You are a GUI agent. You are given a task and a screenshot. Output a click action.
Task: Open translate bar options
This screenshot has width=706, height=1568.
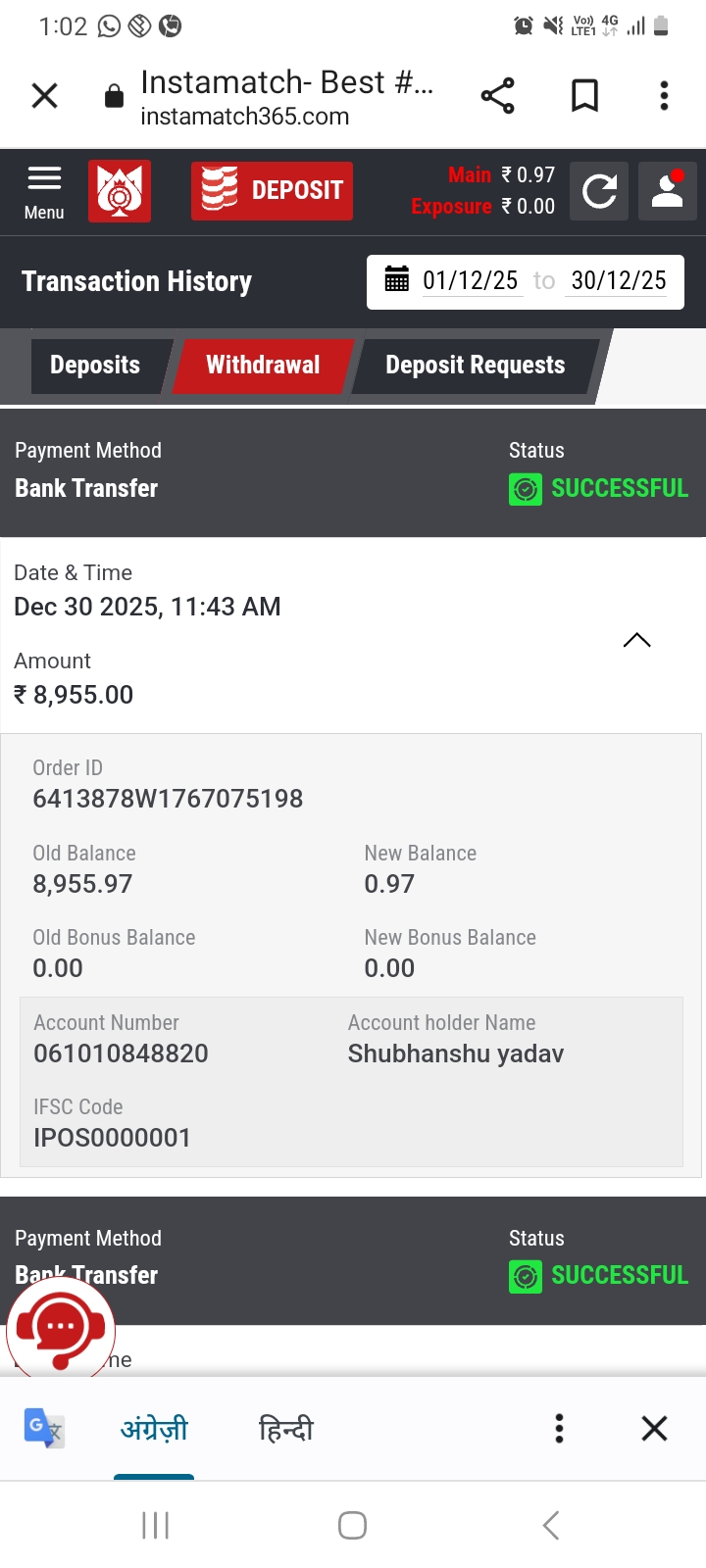click(x=559, y=1429)
